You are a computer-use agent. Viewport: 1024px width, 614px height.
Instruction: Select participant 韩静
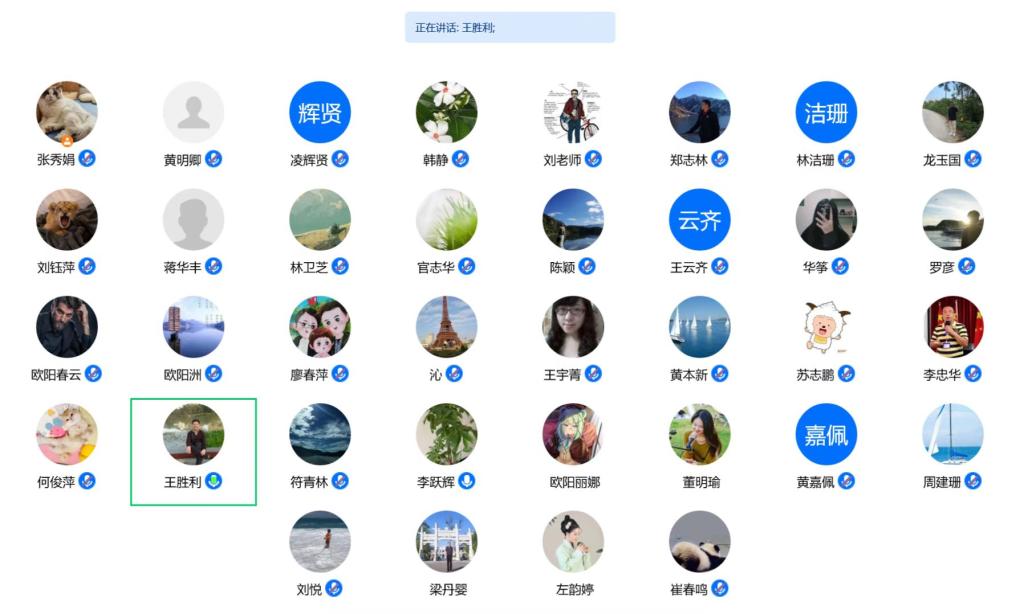(446, 112)
